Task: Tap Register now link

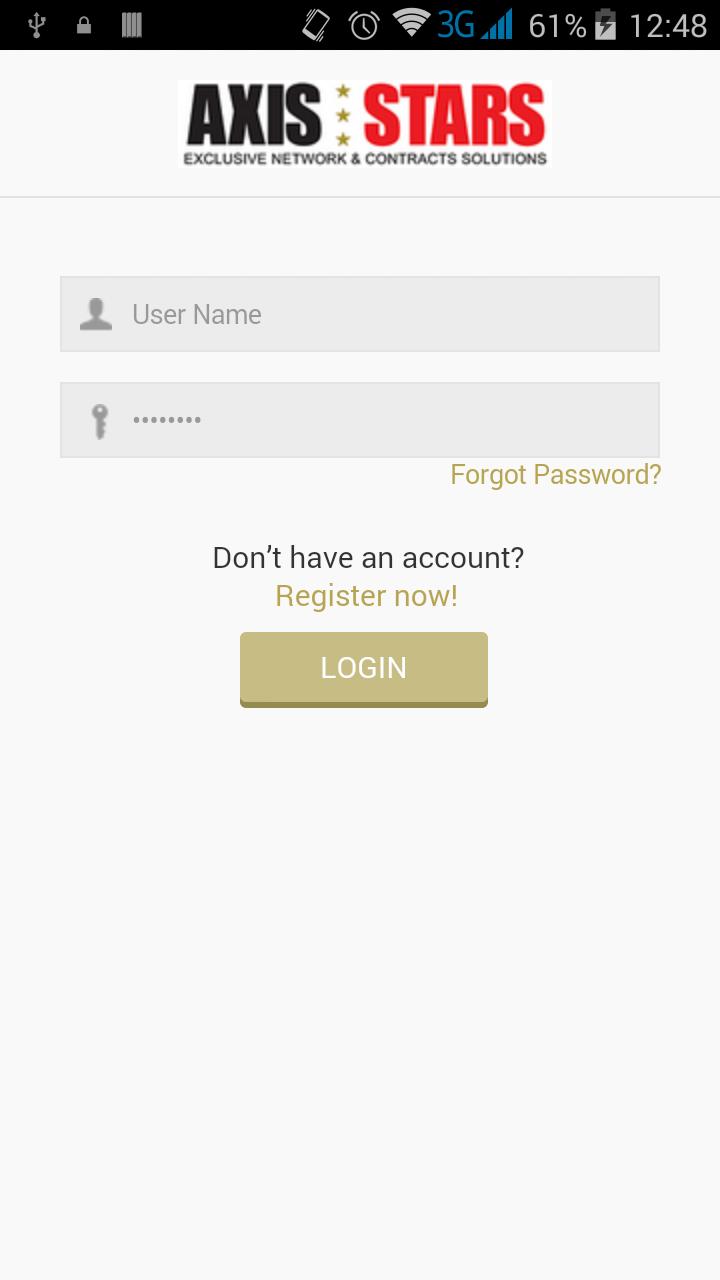Action: coord(366,596)
